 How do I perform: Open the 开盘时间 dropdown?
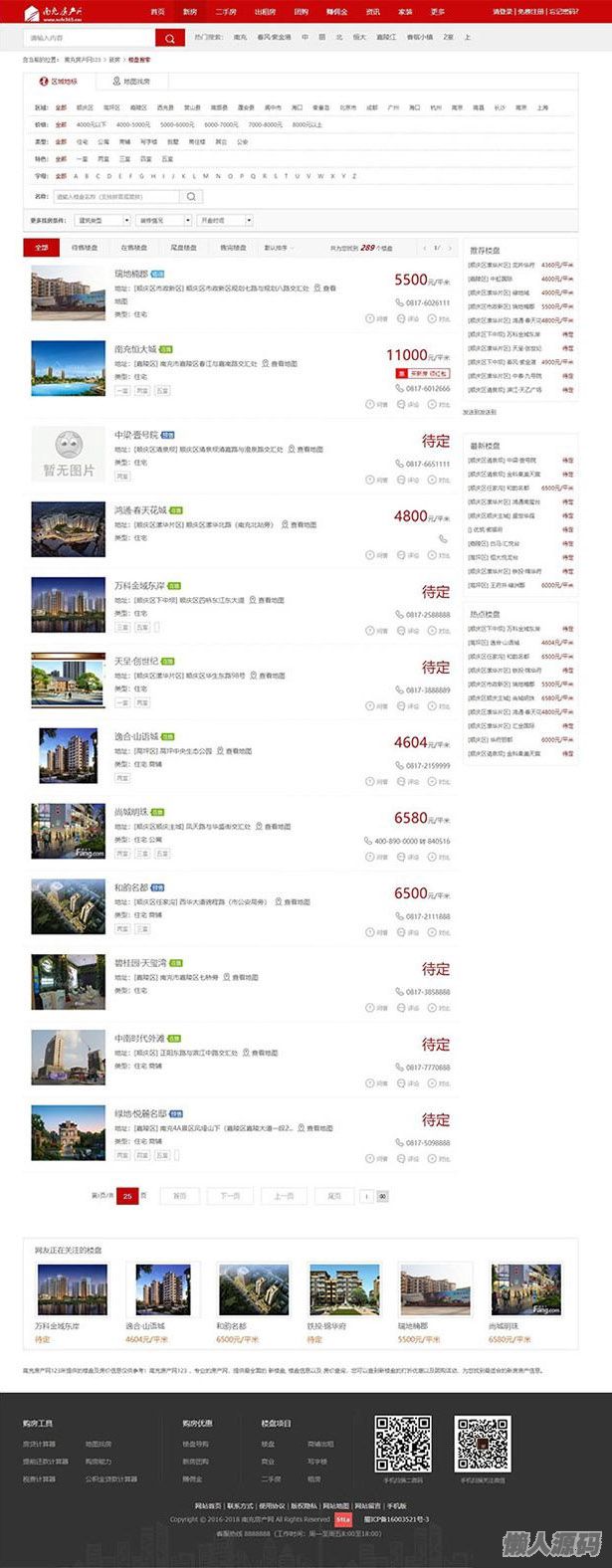(225, 220)
